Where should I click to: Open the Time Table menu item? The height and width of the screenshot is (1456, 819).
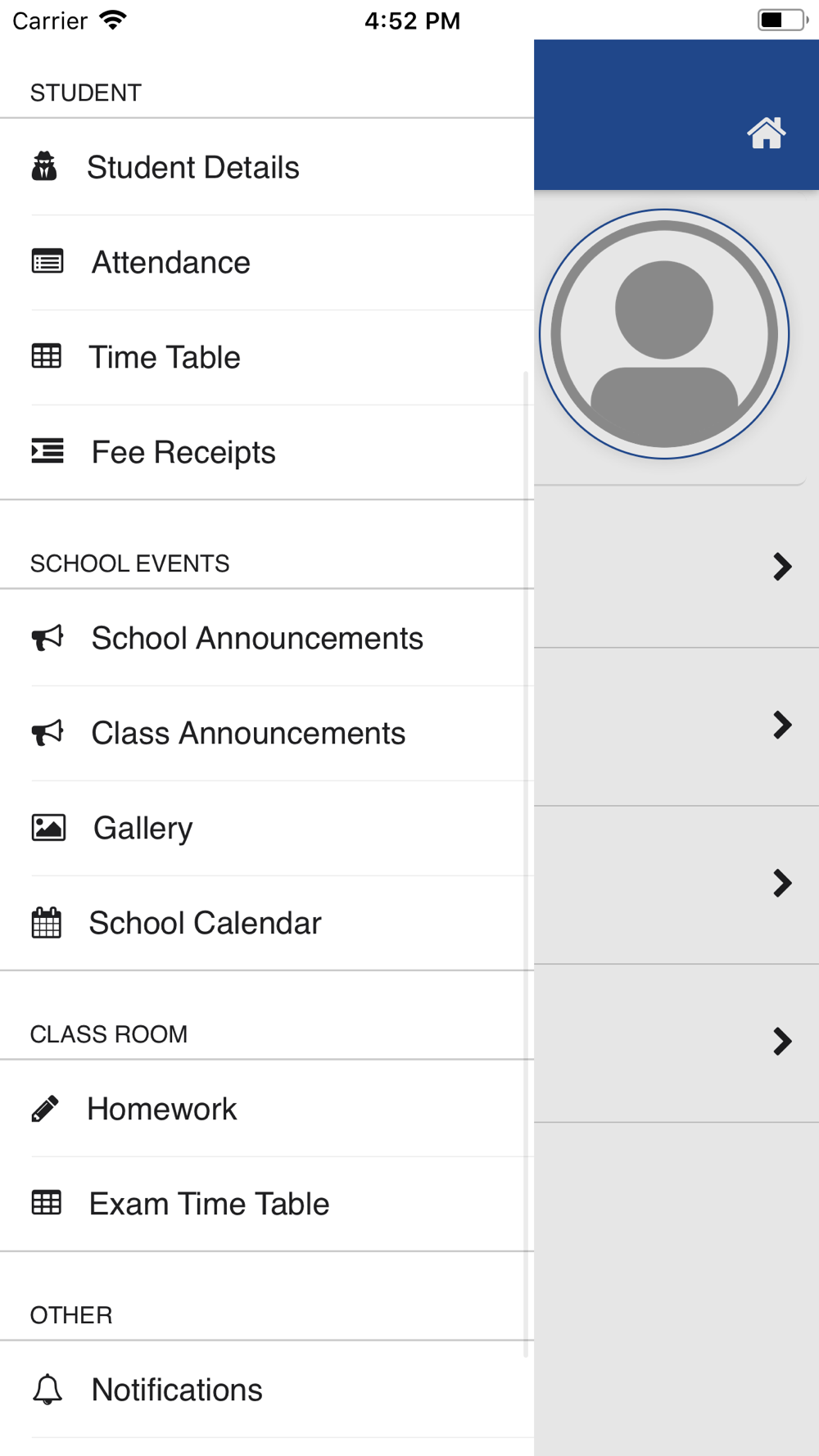click(x=267, y=357)
